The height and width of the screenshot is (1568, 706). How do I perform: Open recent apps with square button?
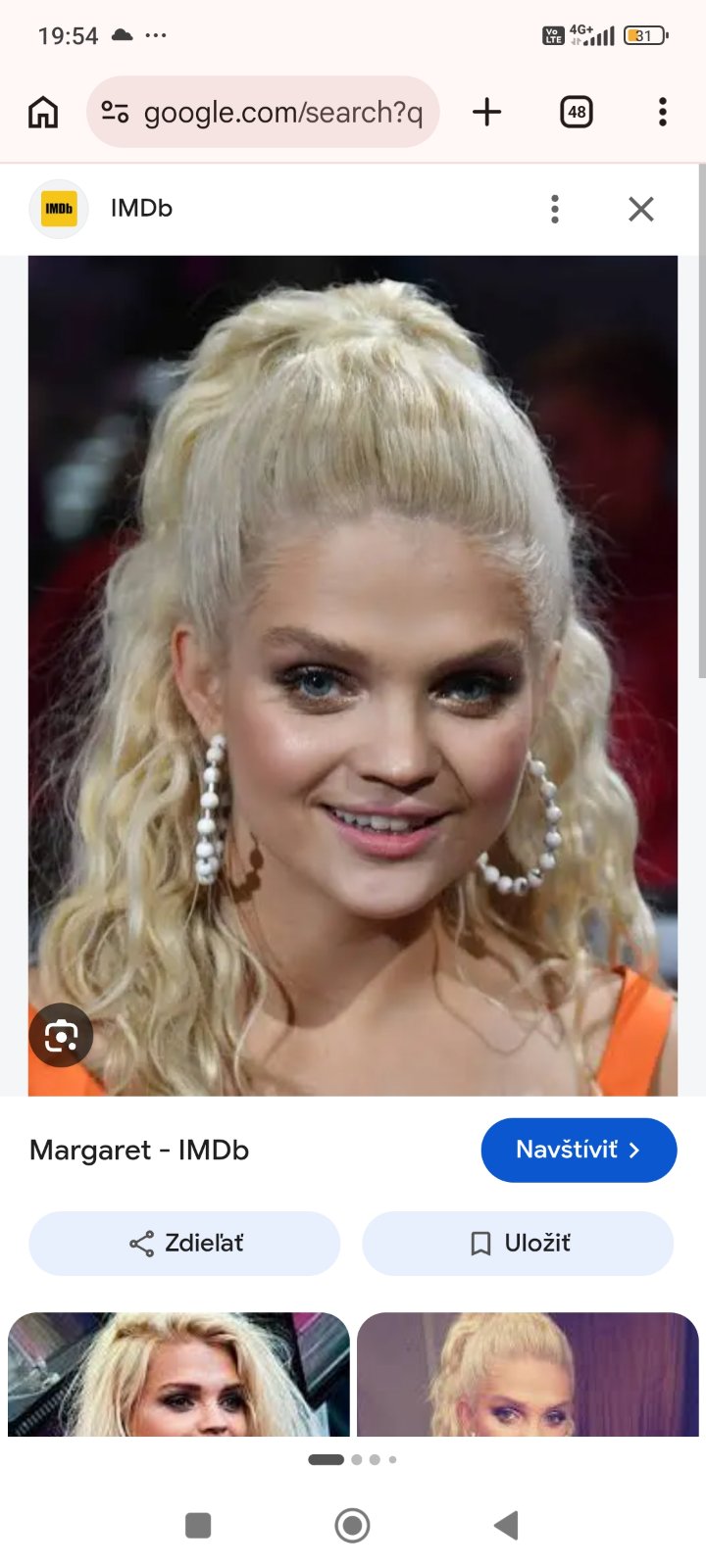(x=198, y=1525)
